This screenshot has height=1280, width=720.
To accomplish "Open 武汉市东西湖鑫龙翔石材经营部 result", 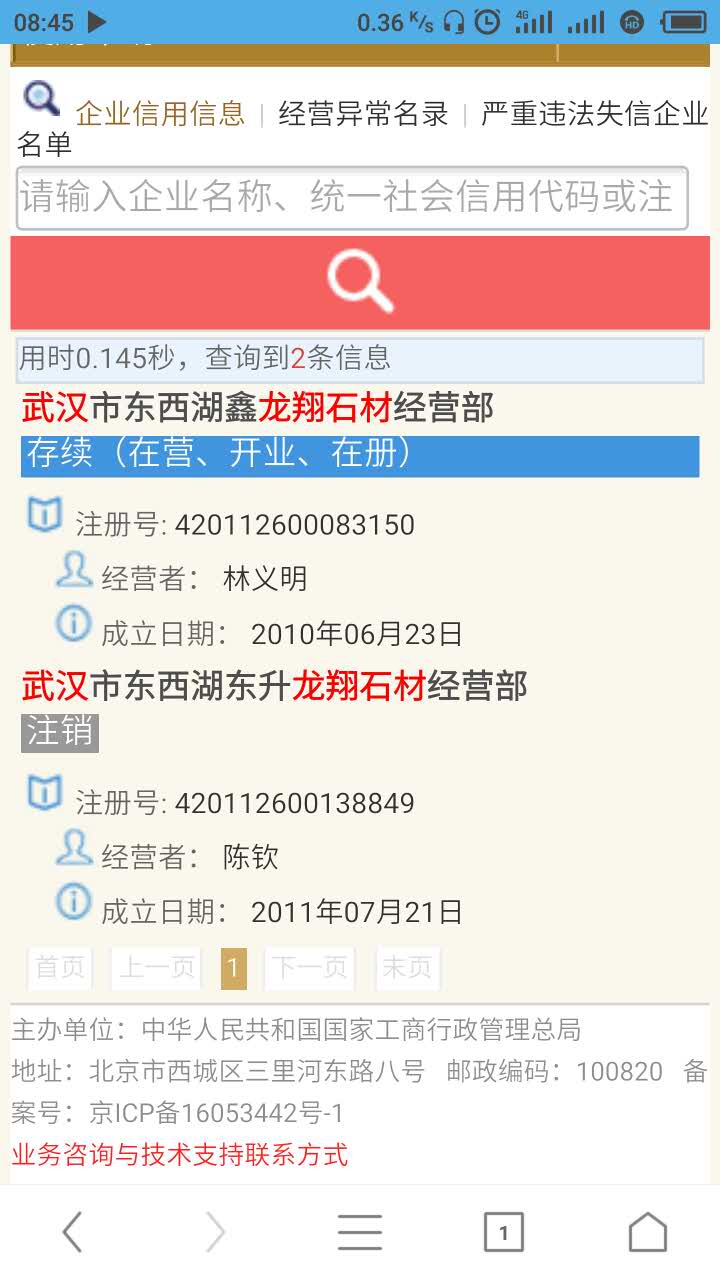I will (258, 408).
